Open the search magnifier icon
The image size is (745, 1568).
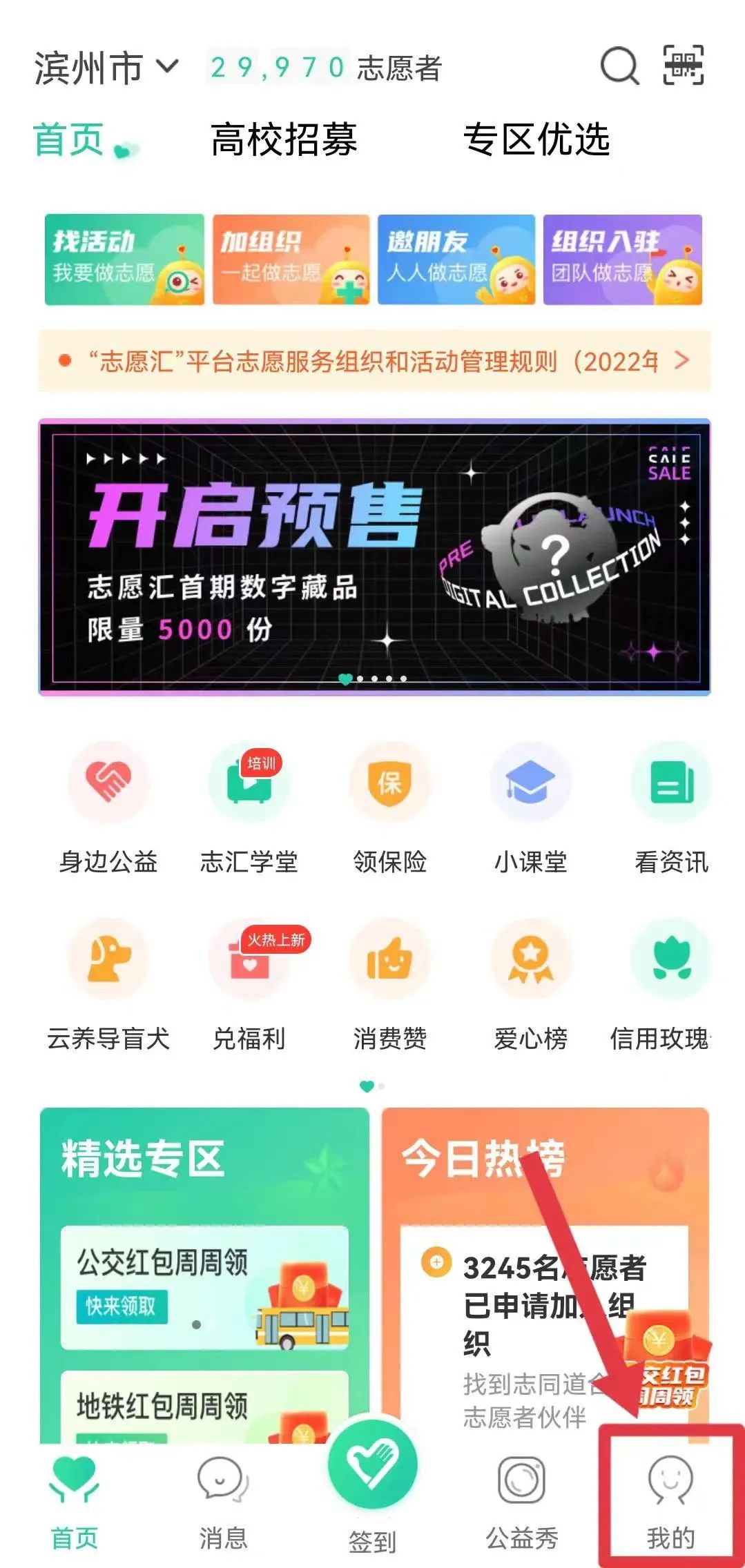click(x=619, y=66)
